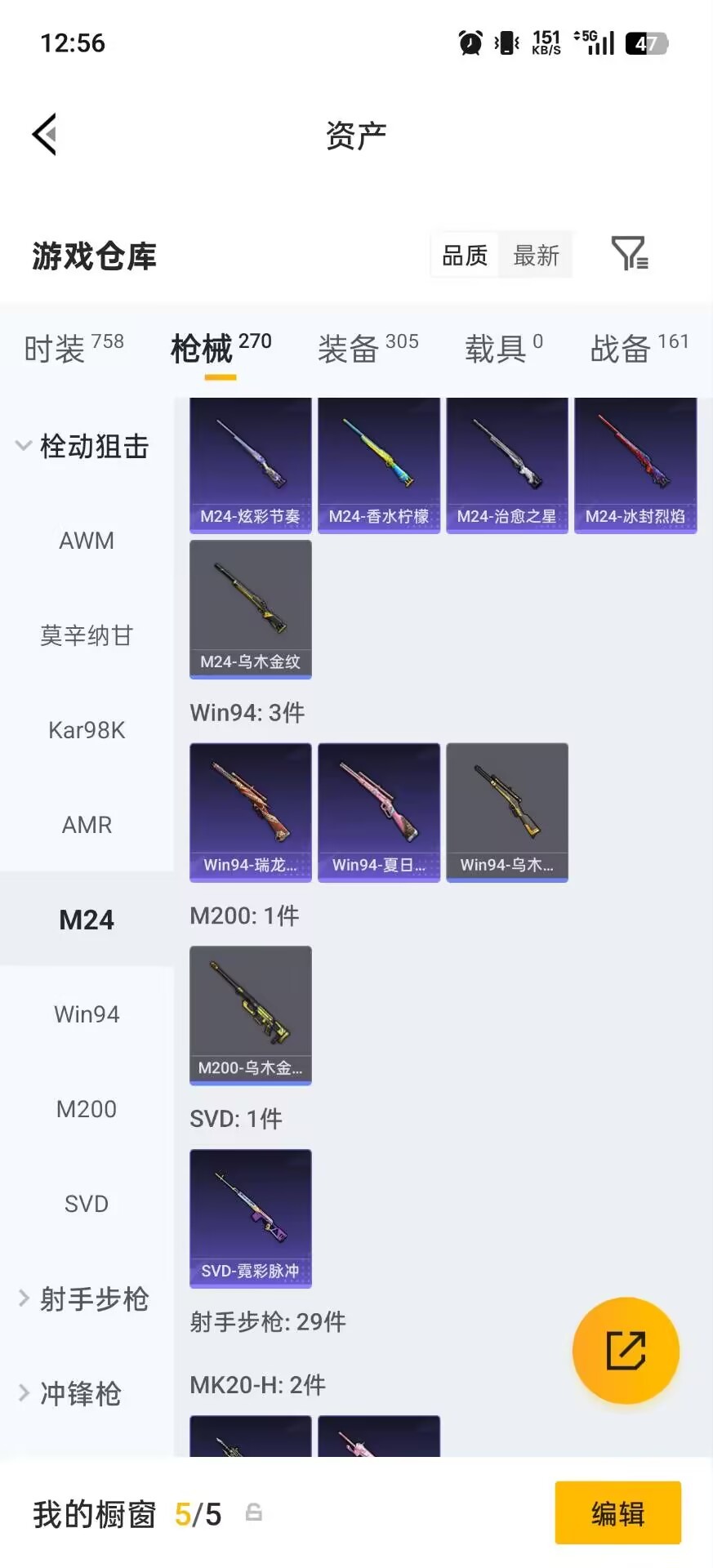Select the M24-炫彩节奏 weapon thumbnail
The height and width of the screenshot is (1568, 713).
[249, 465]
